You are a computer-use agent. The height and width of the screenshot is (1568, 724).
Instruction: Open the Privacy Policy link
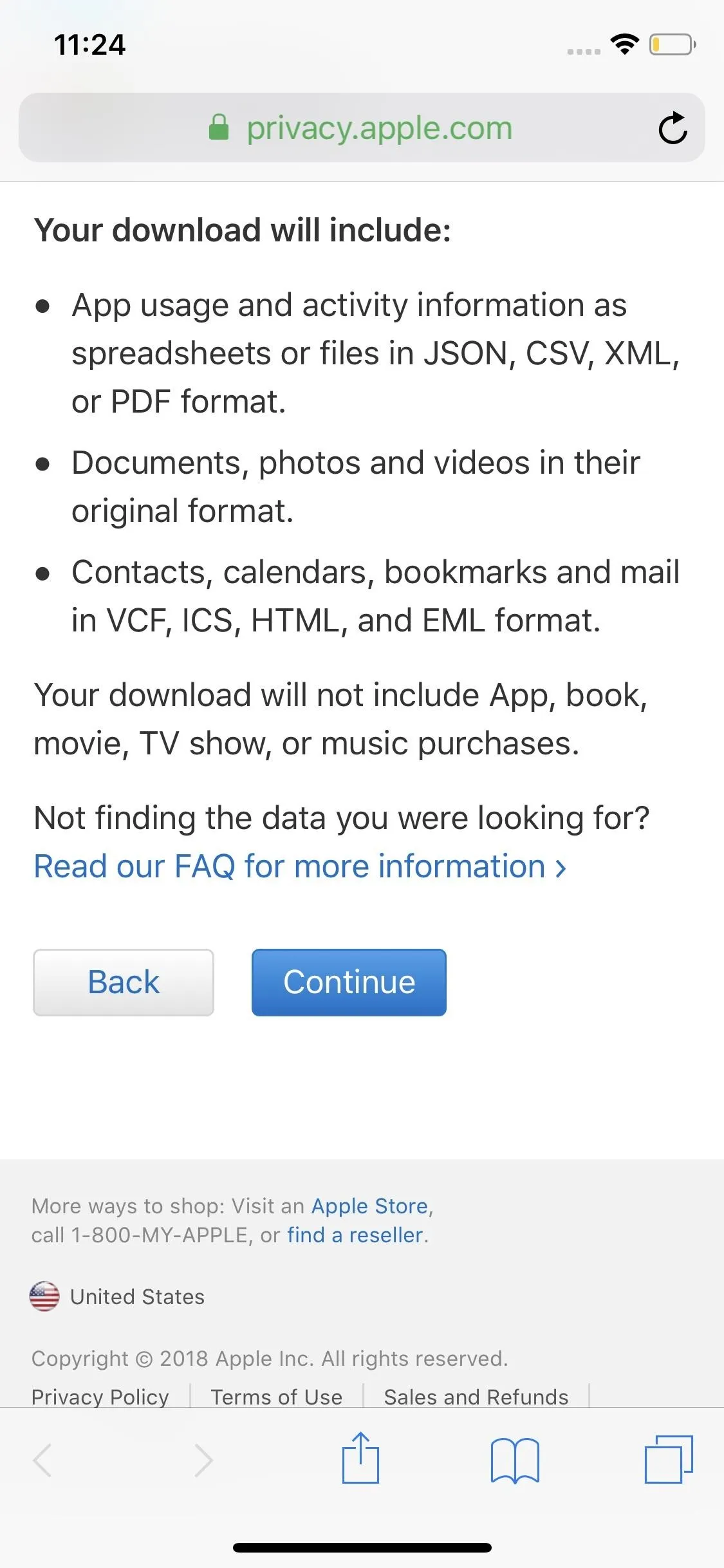pos(100,1397)
